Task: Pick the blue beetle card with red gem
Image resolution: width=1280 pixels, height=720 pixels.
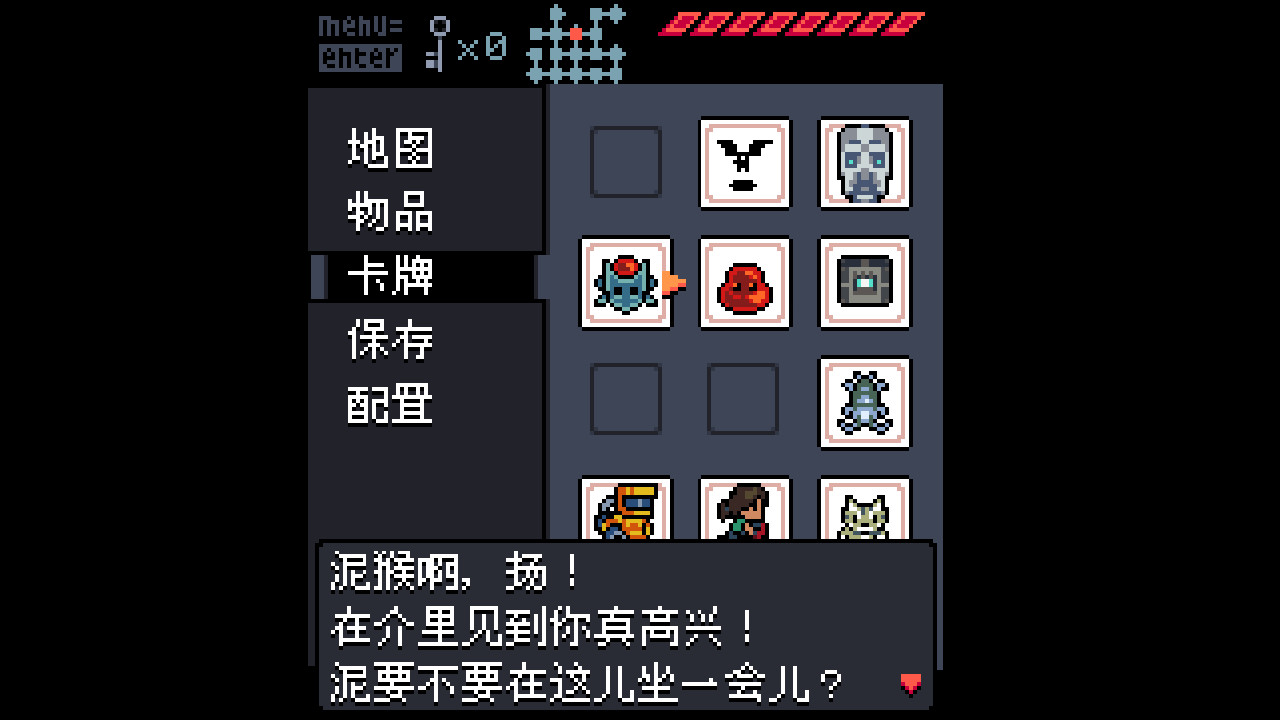Action: point(626,283)
